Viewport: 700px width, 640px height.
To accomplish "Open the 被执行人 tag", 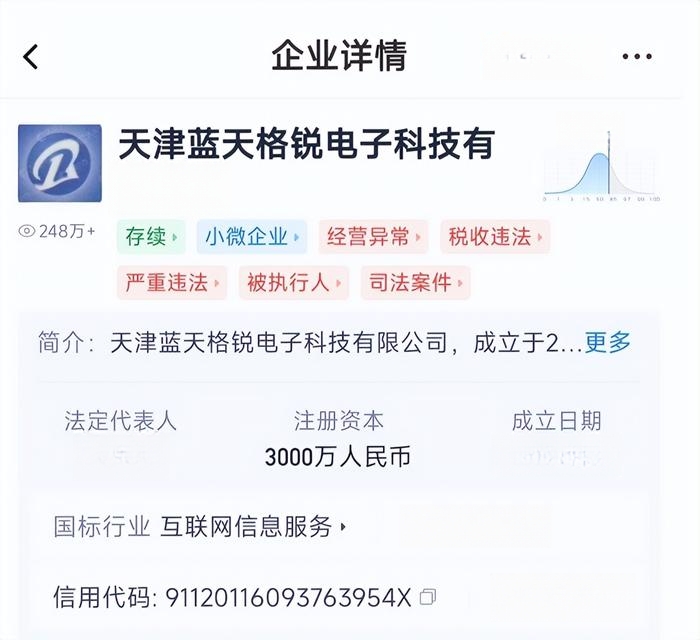I will point(293,283).
